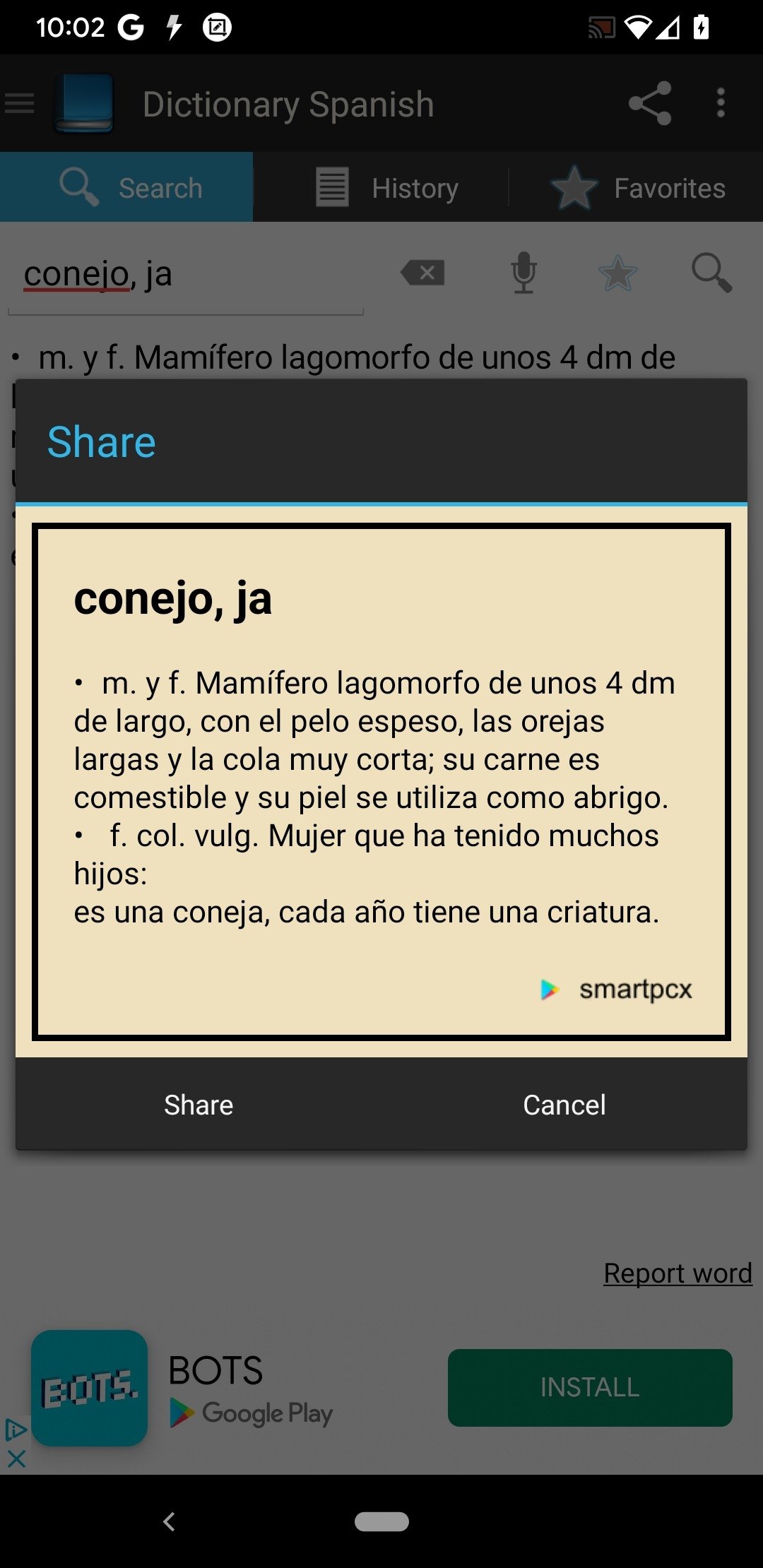The width and height of the screenshot is (763, 1568).
Task: Install the BOTS app from the ad
Action: point(590,1387)
